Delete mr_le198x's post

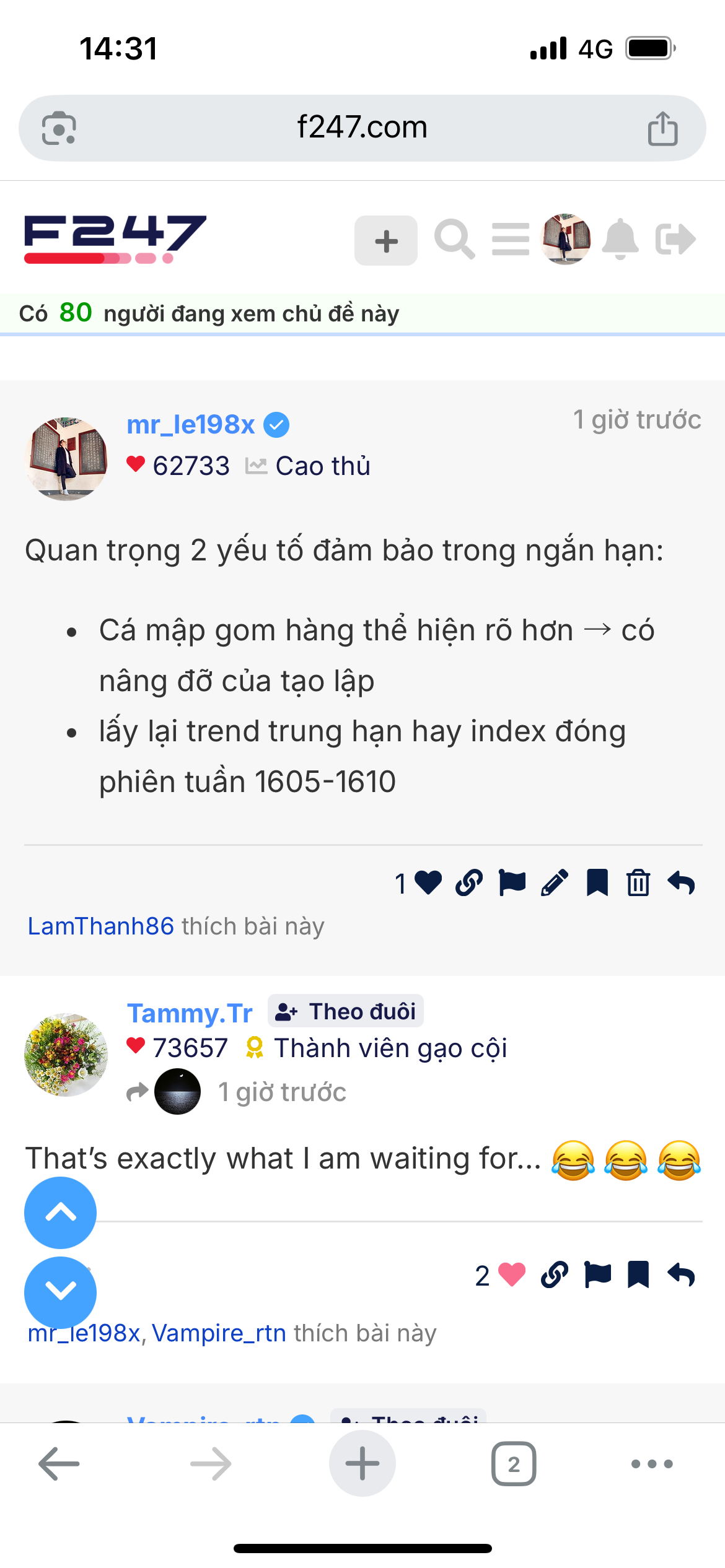point(638,882)
